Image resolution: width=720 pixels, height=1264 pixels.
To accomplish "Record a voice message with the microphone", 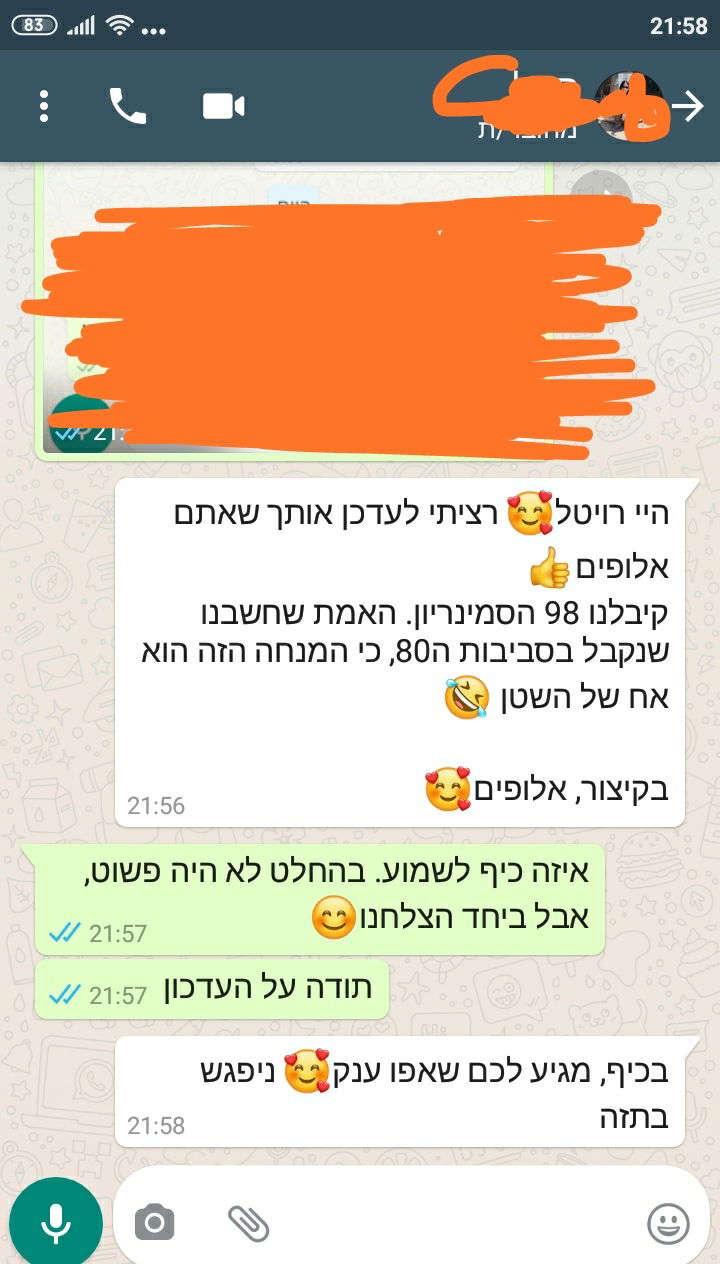I will [x=56, y=1222].
